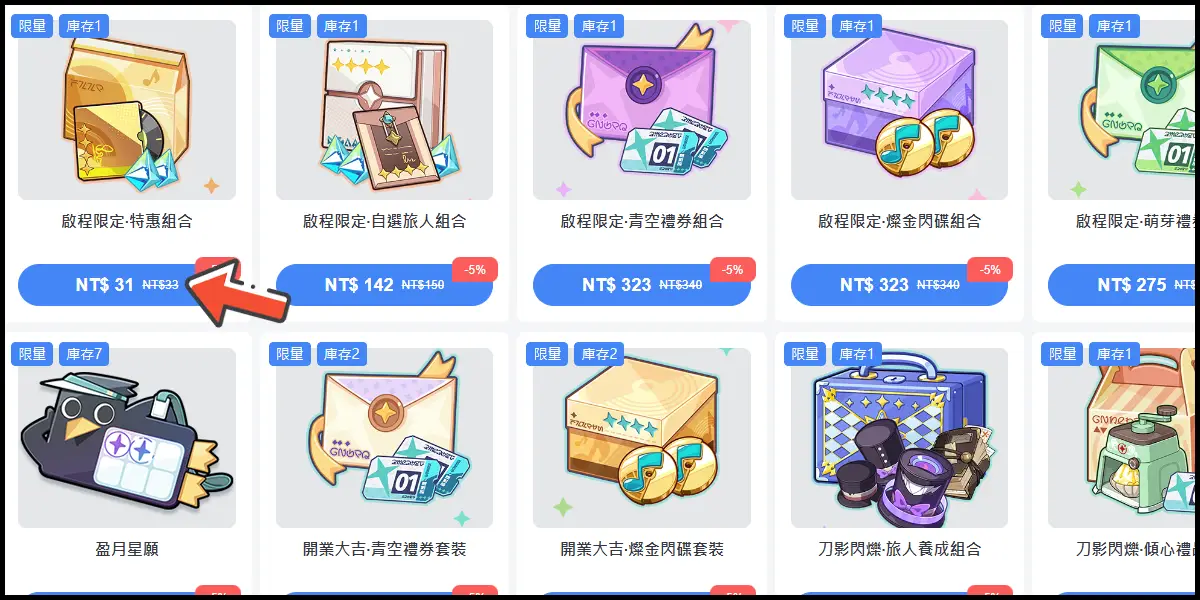Image resolution: width=1200 pixels, height=600 pixels.
Task: Open the 啟程限定·自選旅人組合 product image
Action: click(384, 110)
